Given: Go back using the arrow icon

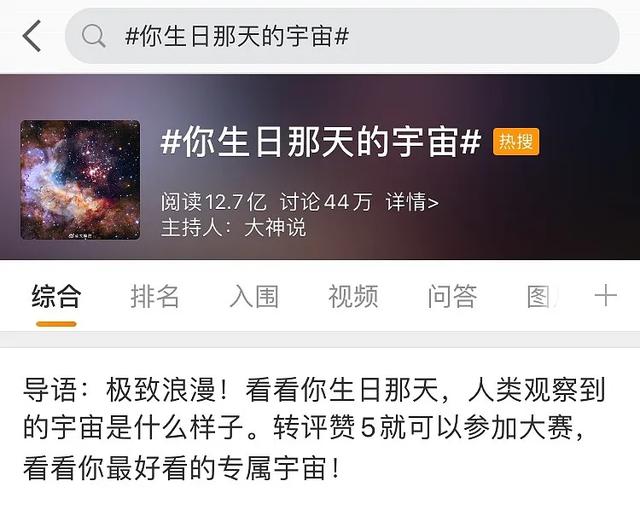Looking at the screenshot, I should (32, 36).
